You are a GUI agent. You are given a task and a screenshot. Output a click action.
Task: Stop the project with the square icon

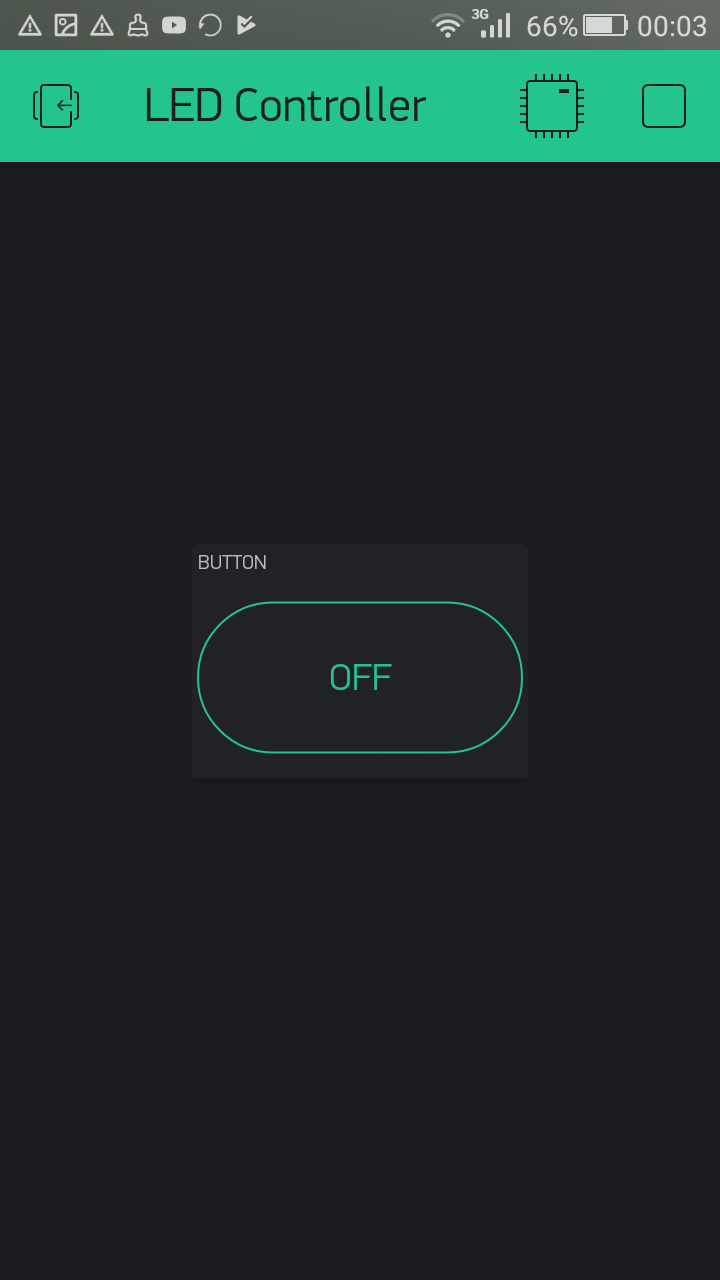[664, 106]
